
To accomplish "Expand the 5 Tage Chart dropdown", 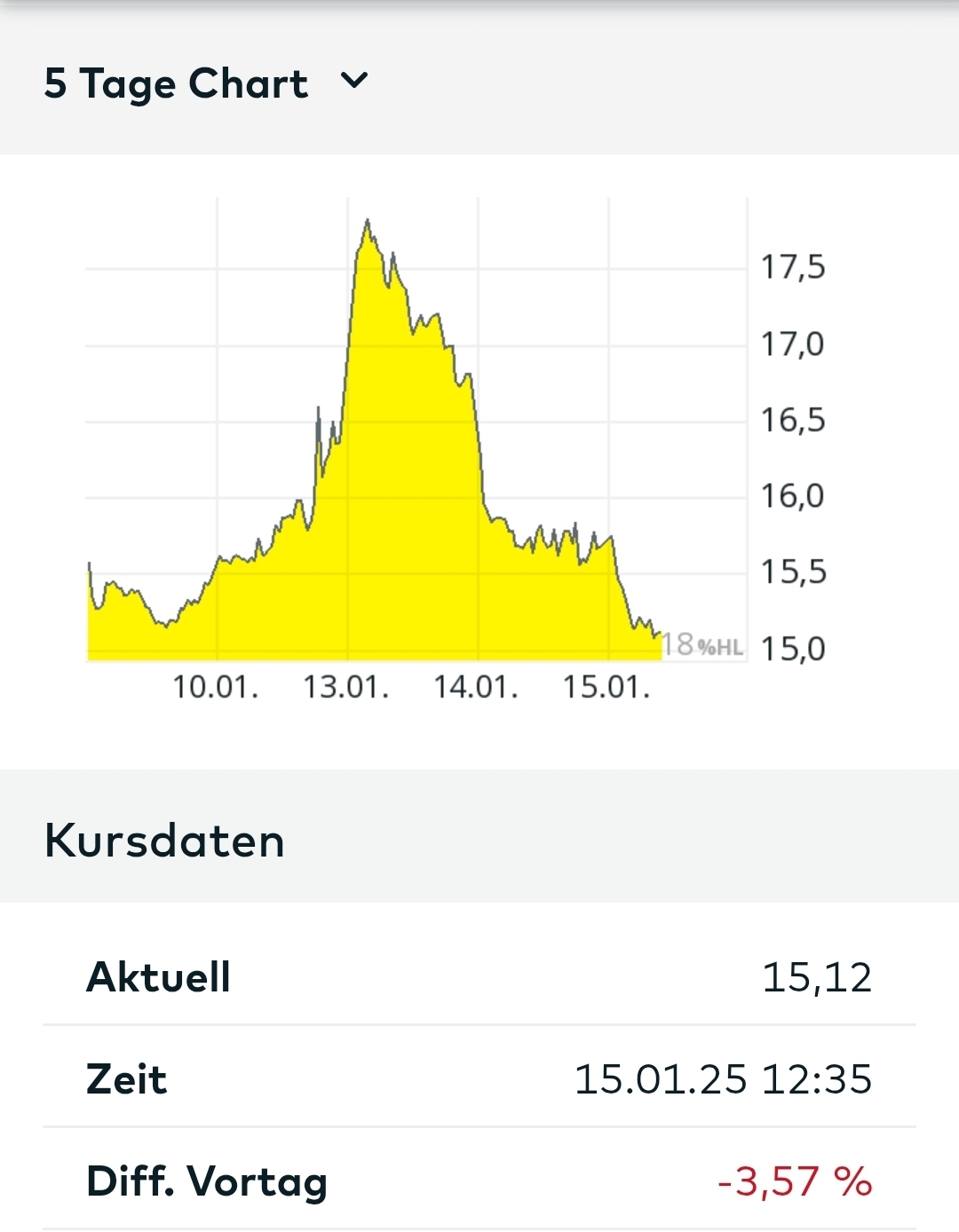I will pos(354,82).
